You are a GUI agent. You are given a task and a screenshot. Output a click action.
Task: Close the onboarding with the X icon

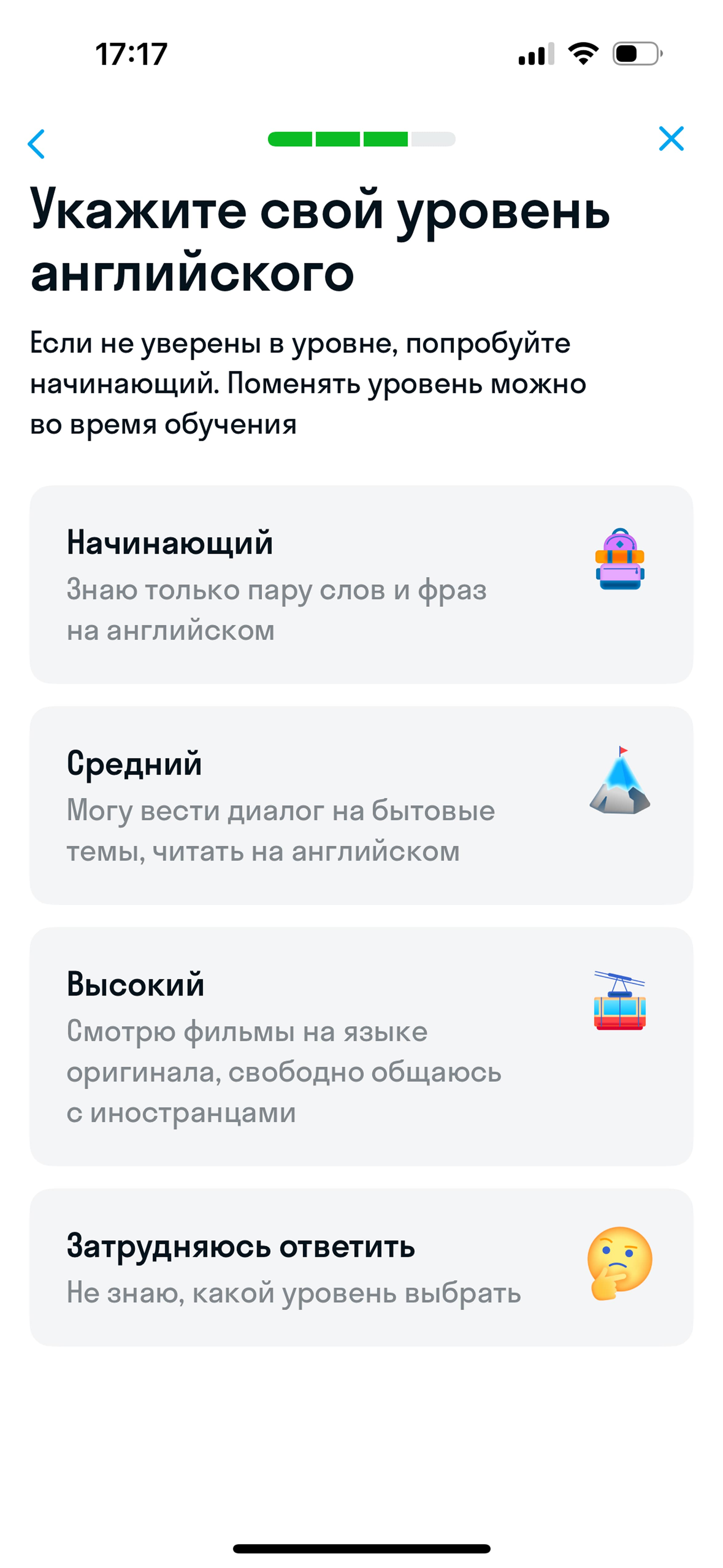(x=671, y=139)
